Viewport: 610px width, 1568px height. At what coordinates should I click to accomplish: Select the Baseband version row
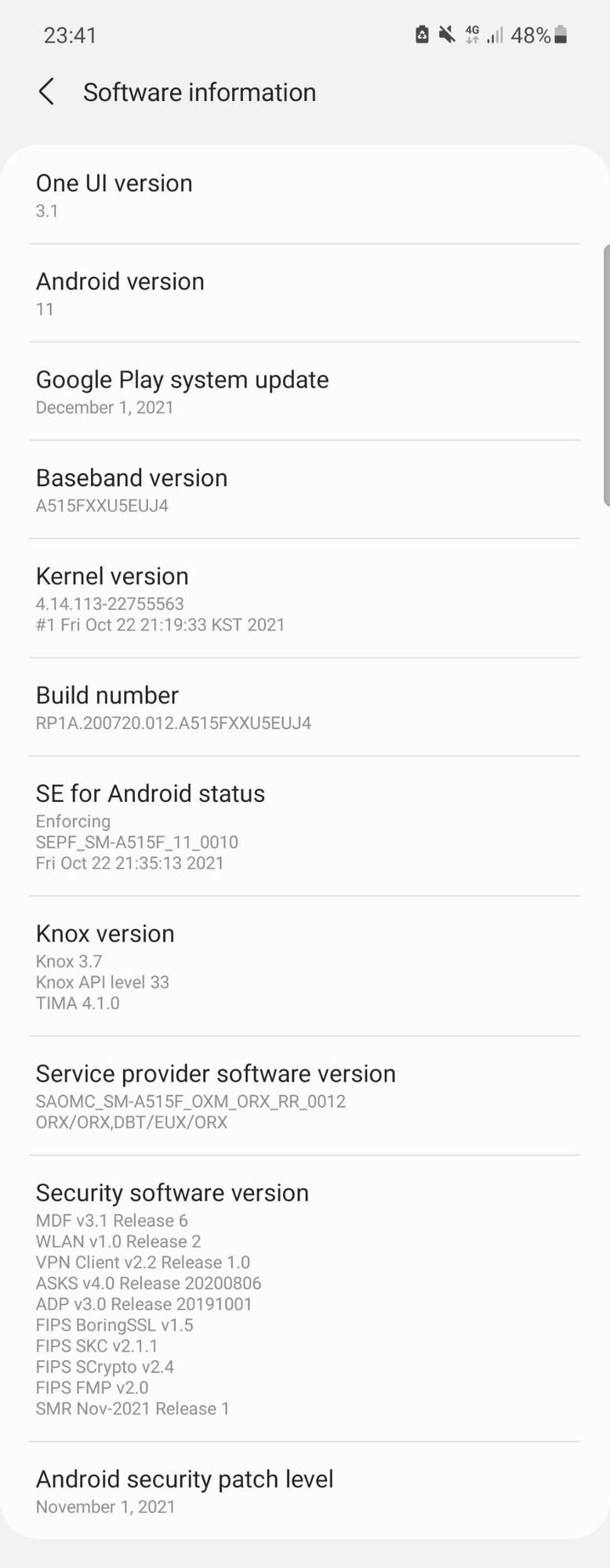click(305, 489)
